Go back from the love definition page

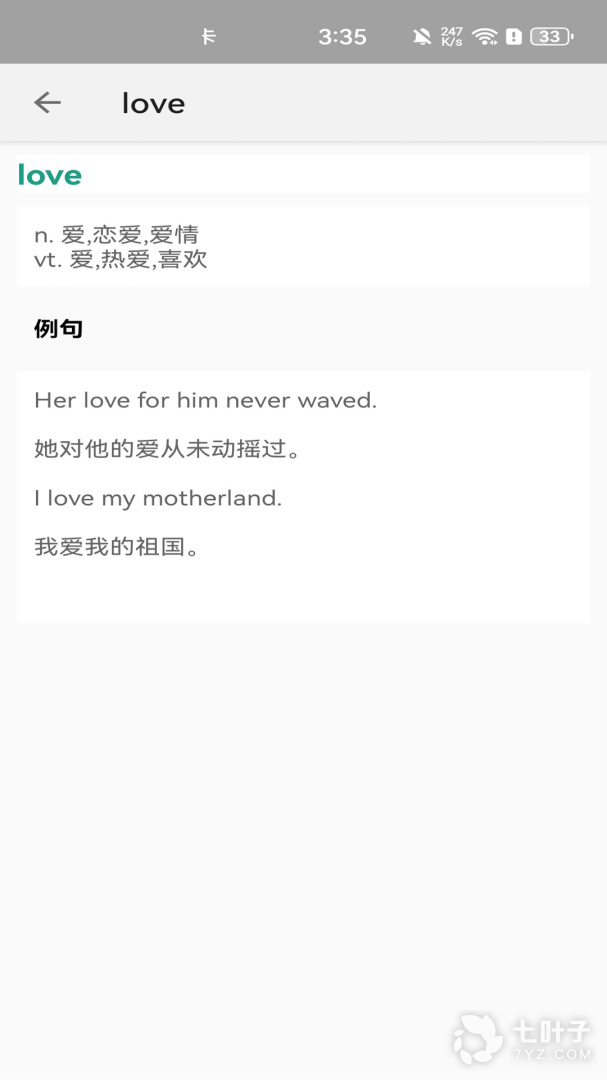point(47,102)
